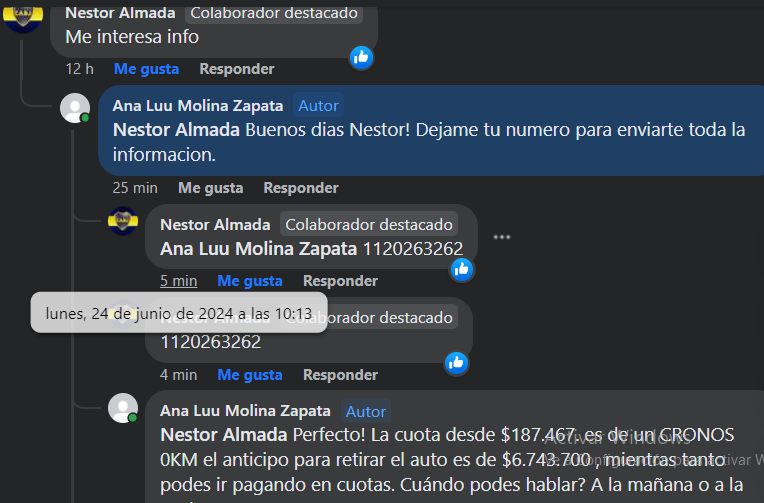
Task: Open Ana Luu Molina Zapata's profile from first reply
Action: pos(199,105)
